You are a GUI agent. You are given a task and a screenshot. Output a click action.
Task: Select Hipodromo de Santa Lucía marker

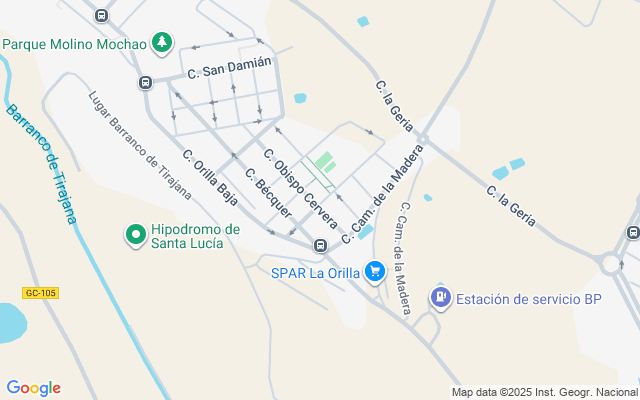[x=135, y=235]
